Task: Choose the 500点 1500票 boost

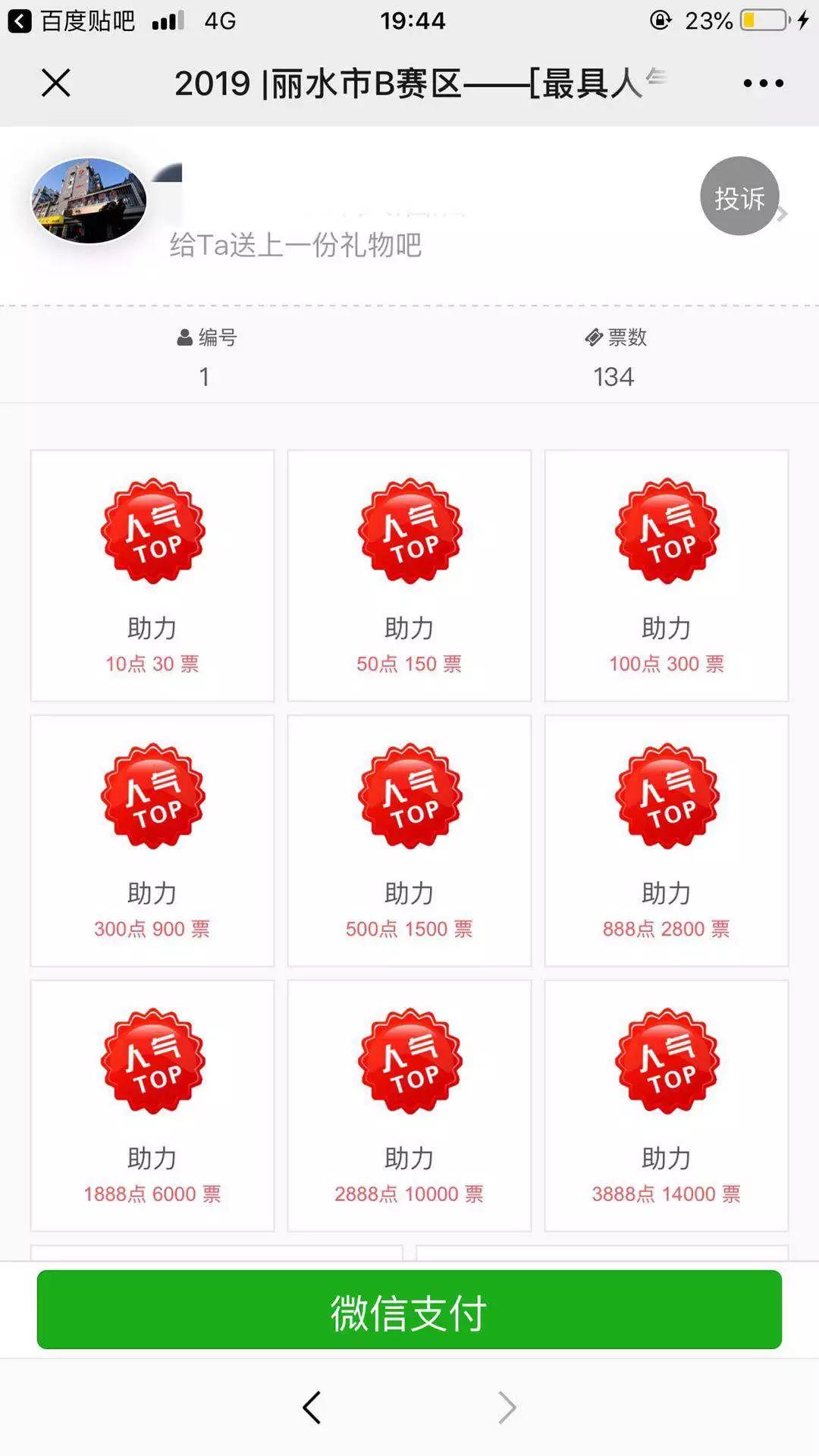Action: tap(409, 840)
